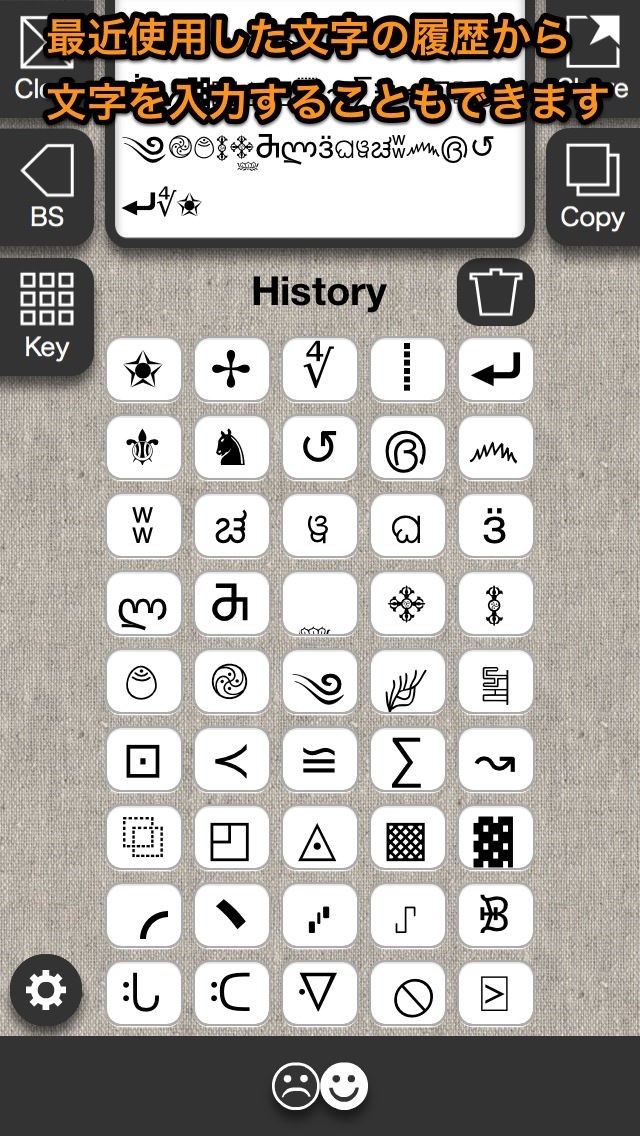Insert the triple-tilde equals symbol
The image size is (640, 1136).
319,761
